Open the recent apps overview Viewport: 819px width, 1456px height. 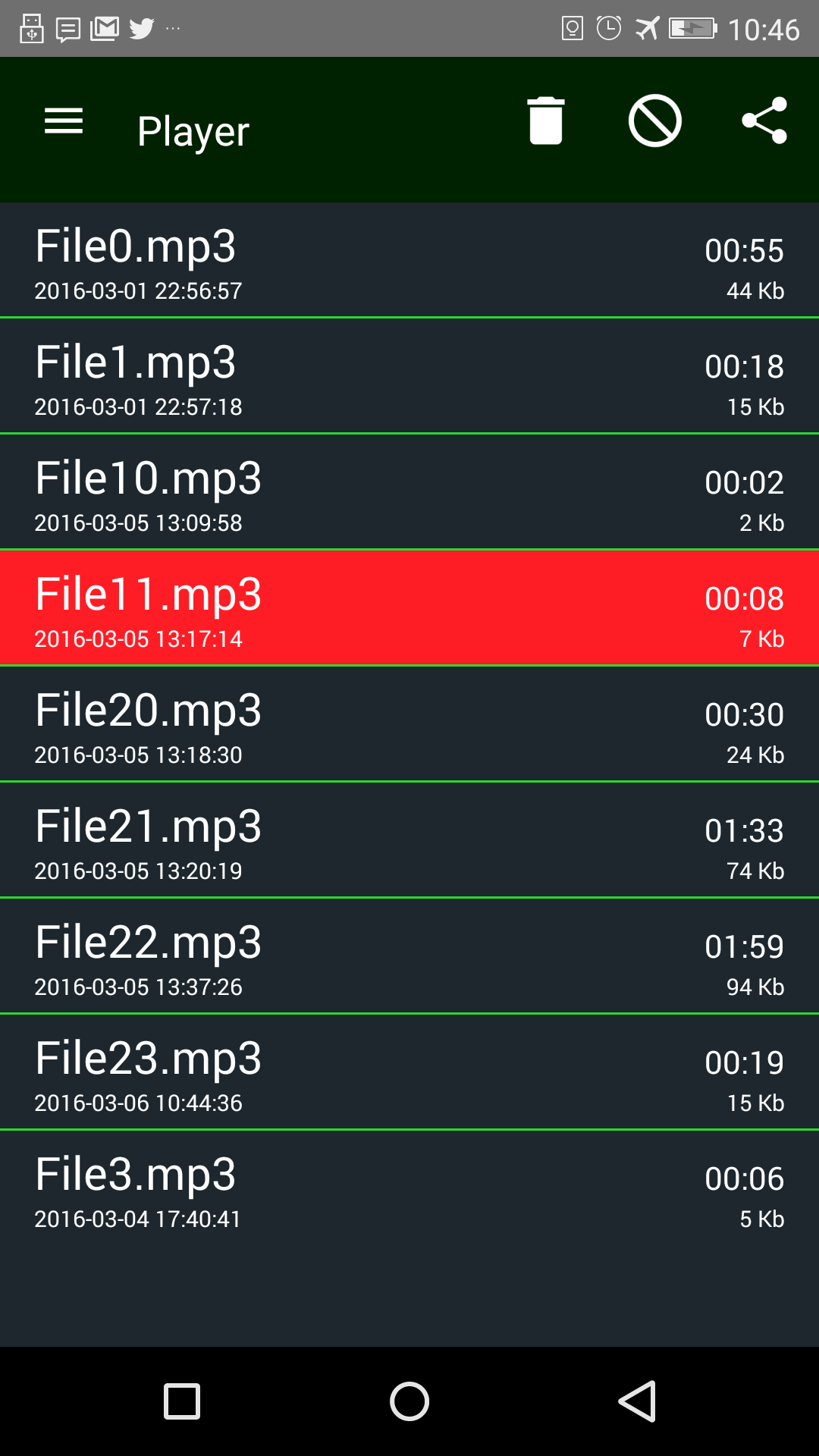182,1401
